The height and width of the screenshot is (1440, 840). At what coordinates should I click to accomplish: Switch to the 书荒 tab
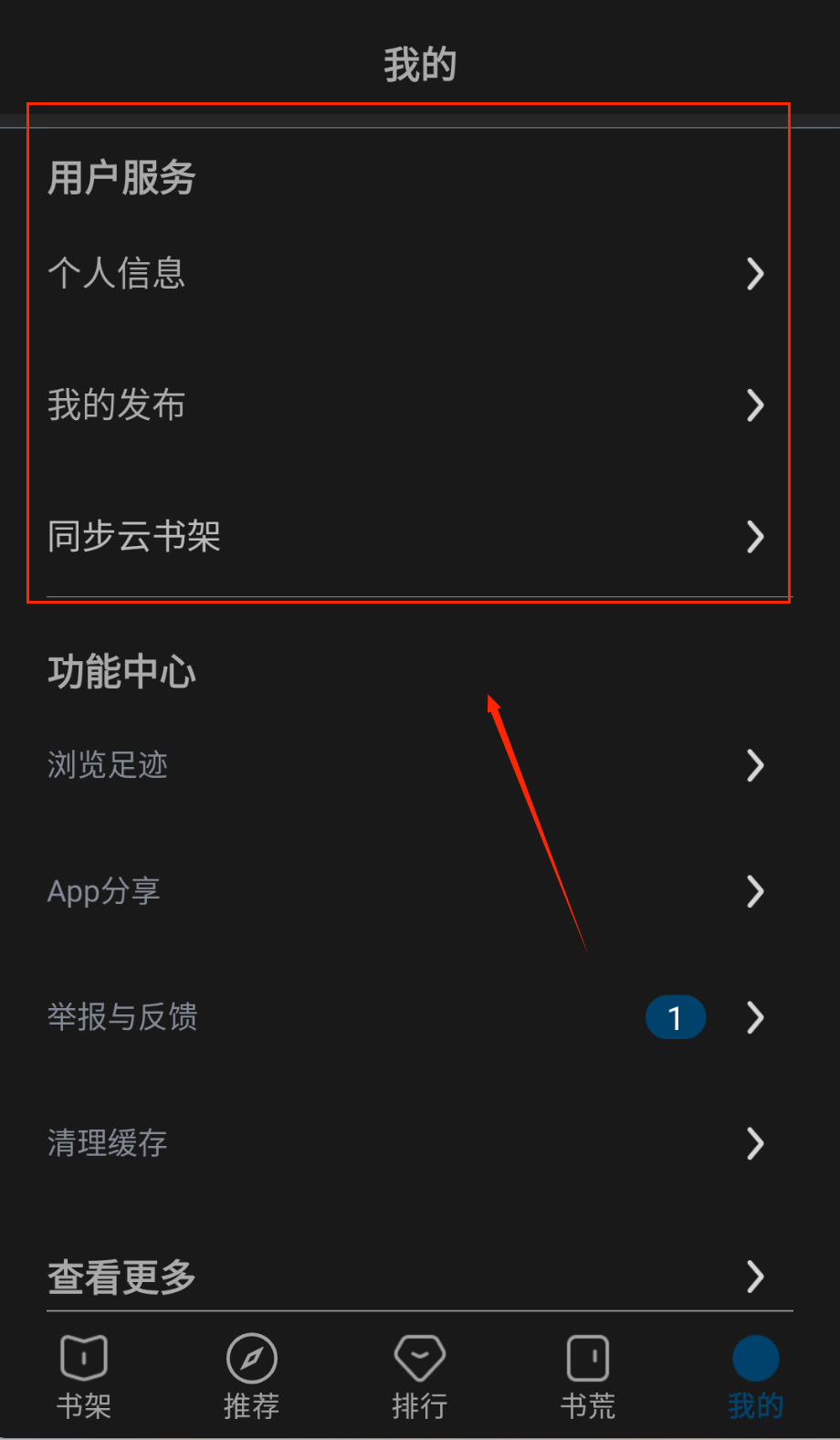(588, 1377)
